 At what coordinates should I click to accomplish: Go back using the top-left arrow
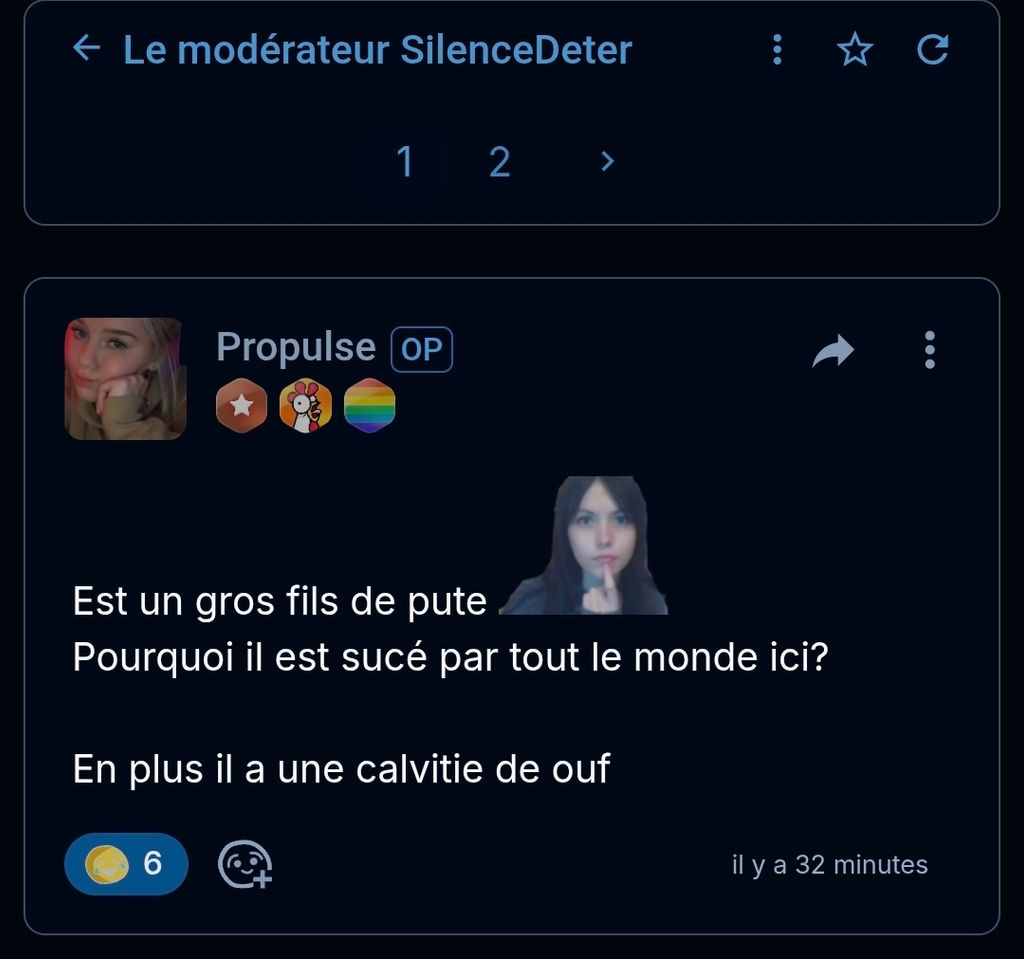tap(87, 48)
